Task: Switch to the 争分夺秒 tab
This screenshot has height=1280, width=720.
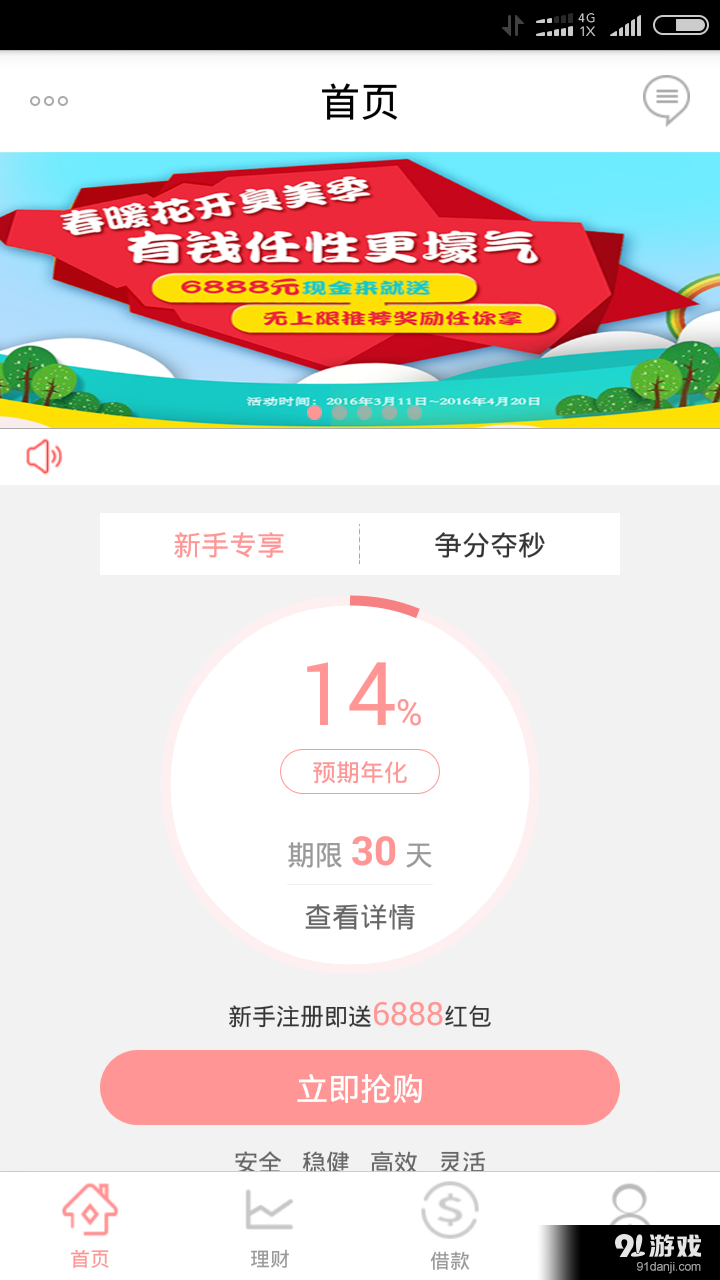Action: pos(490,545)
